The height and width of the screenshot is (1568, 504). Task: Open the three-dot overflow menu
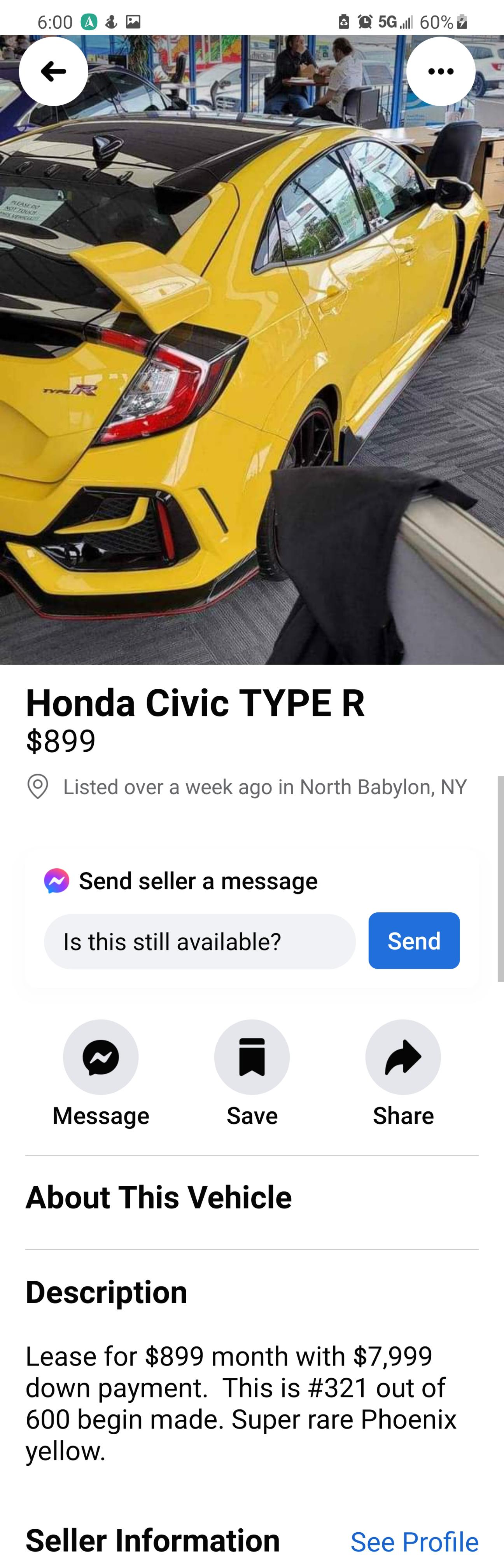(x=441, y=72)
